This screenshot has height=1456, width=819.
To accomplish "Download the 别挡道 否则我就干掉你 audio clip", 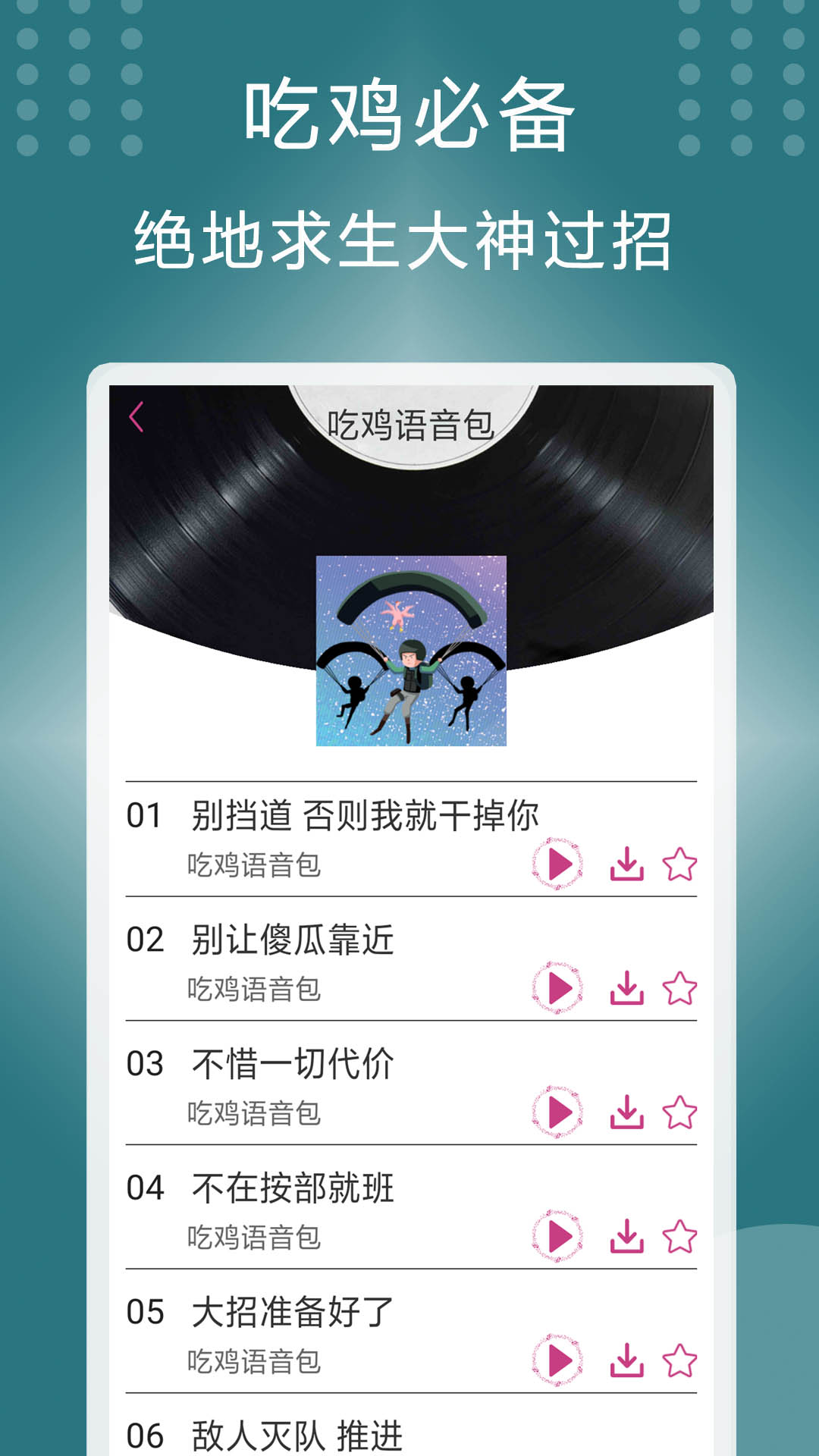I will 626,863.
